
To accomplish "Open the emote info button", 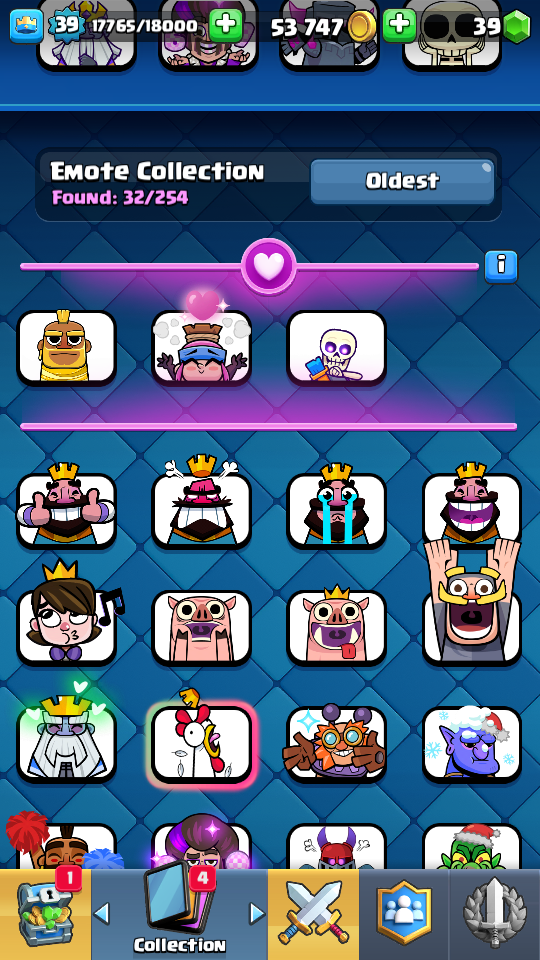I will point(501,266).
